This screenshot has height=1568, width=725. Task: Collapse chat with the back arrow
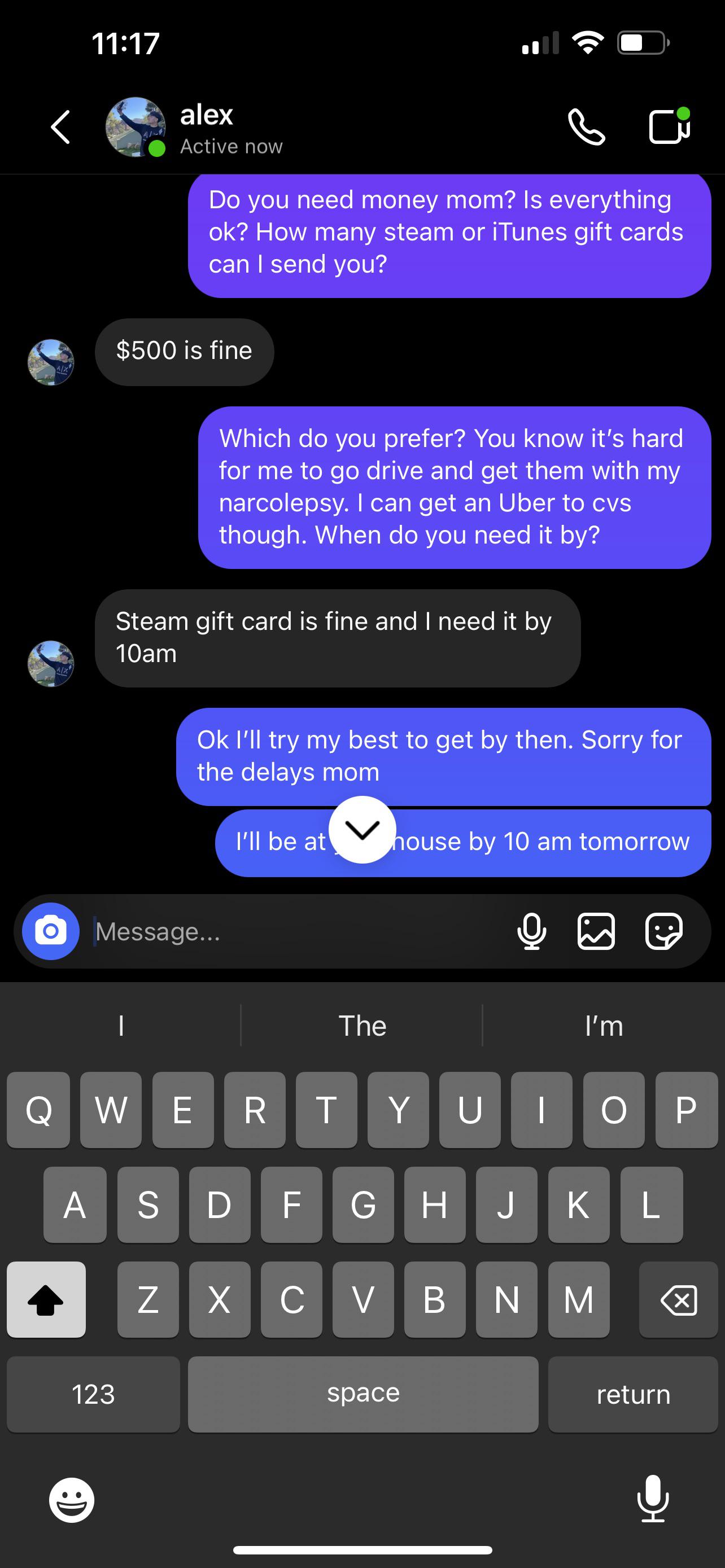(60, 127)
